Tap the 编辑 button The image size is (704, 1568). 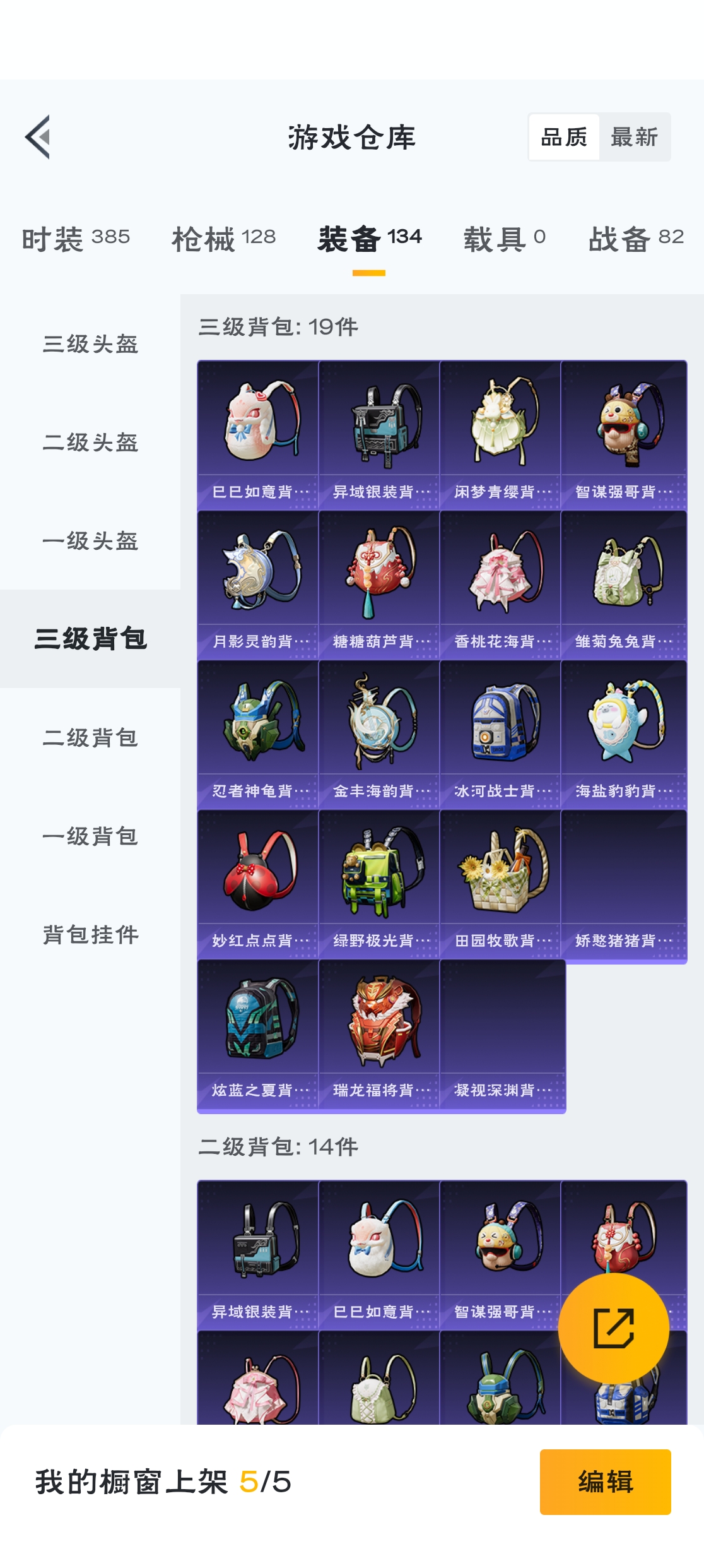(605, 1482)
